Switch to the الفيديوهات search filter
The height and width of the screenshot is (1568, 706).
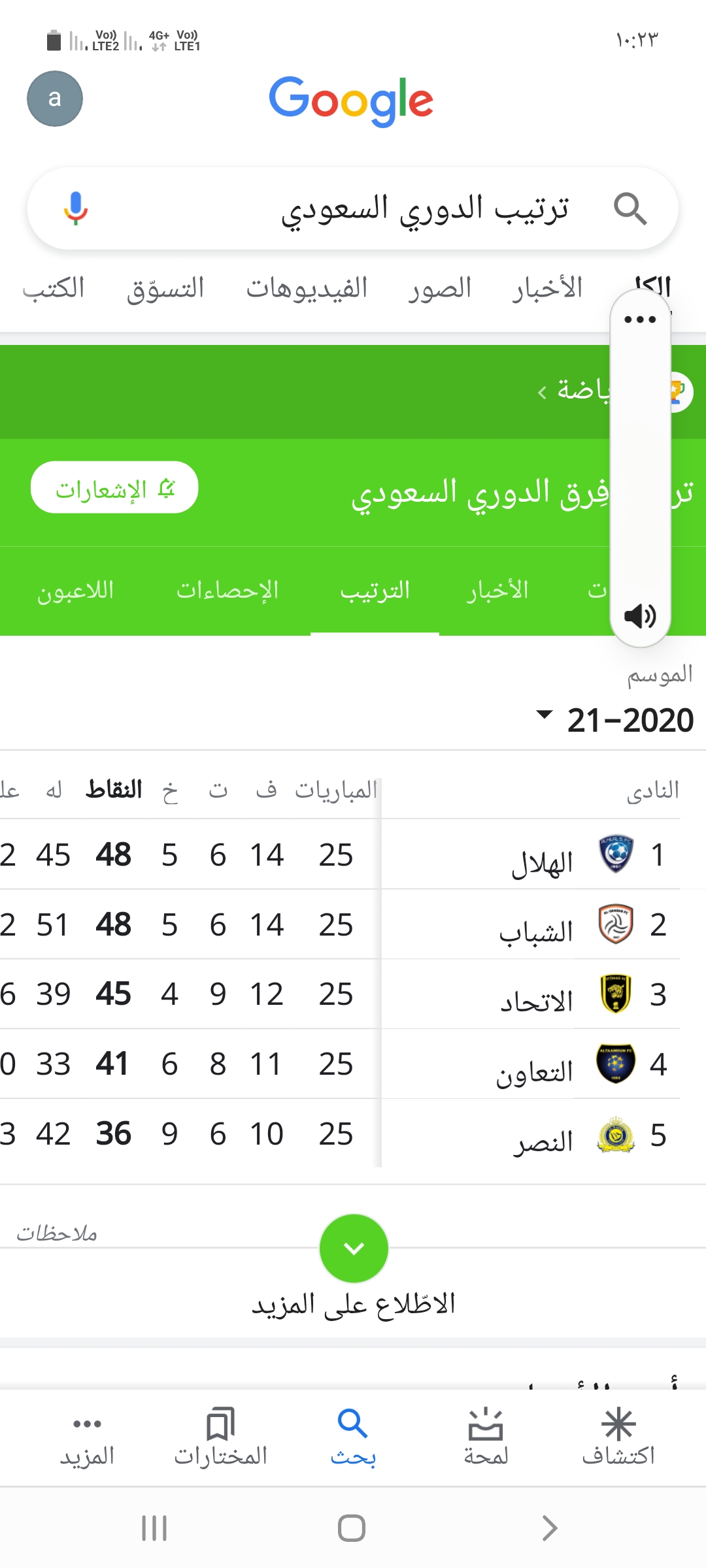coord(307,288)
